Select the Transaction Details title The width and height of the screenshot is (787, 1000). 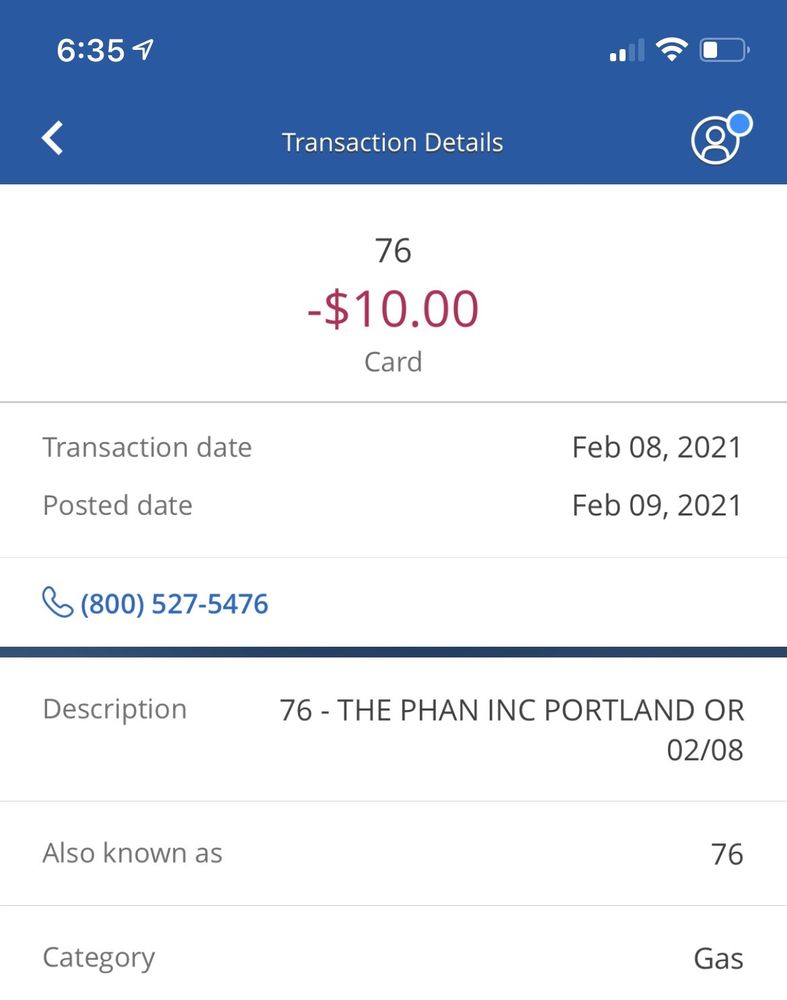pos(393,142)
